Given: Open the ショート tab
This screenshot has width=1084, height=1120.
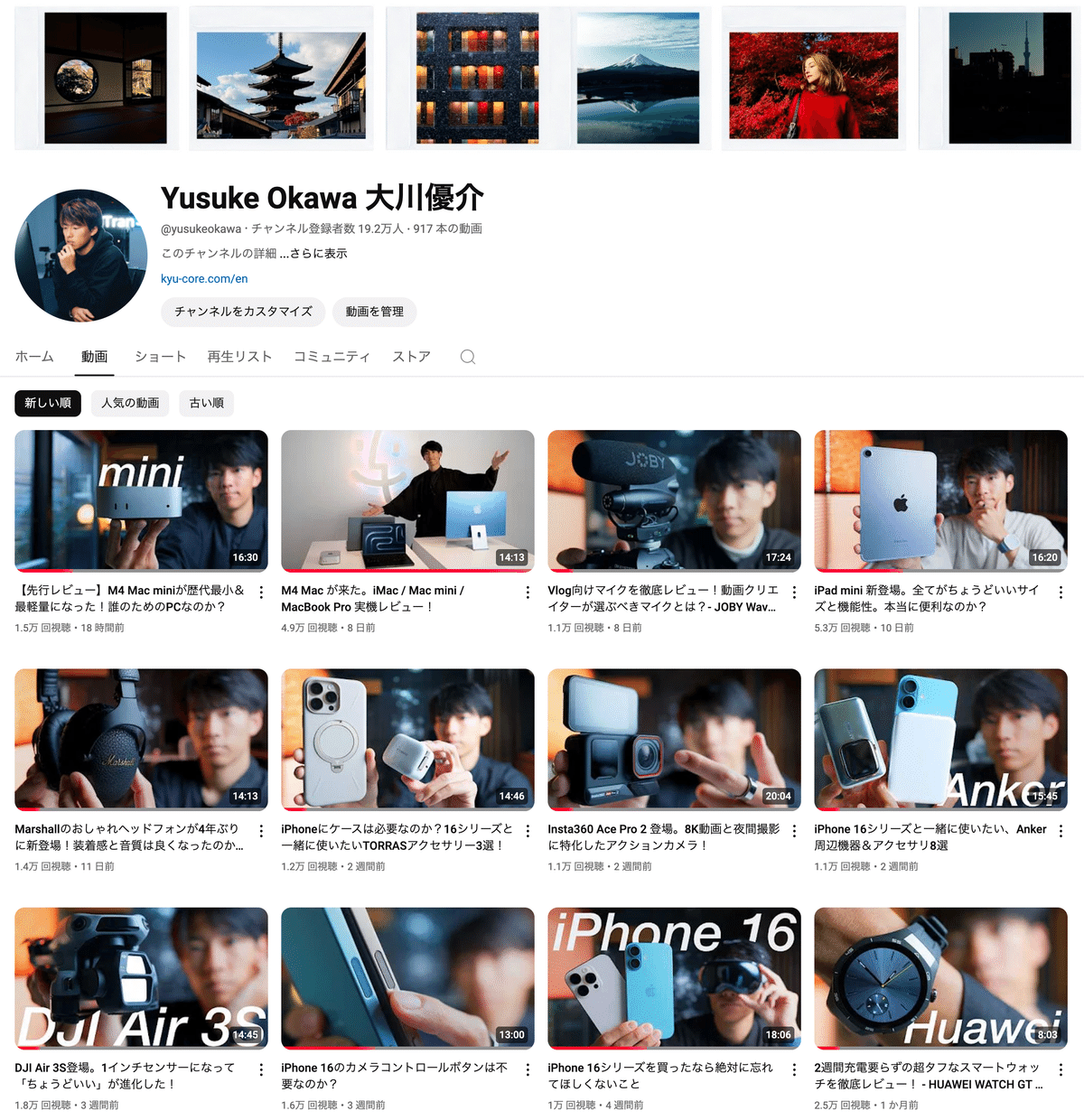Looking at the screenshot, I should click(x=160, y=357).
